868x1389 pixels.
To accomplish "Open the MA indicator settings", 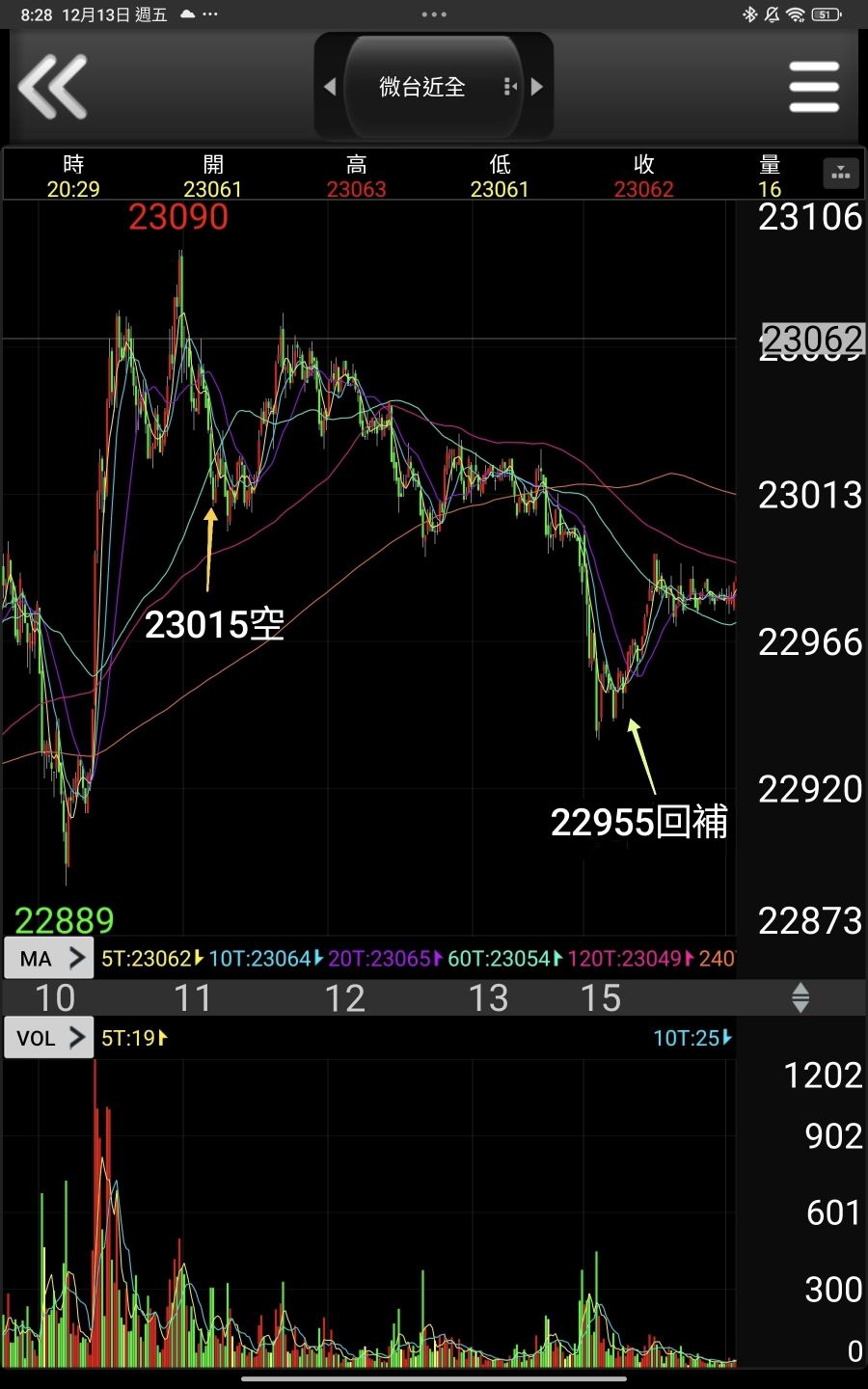I will pyautogui.click(x=49, y=959).
